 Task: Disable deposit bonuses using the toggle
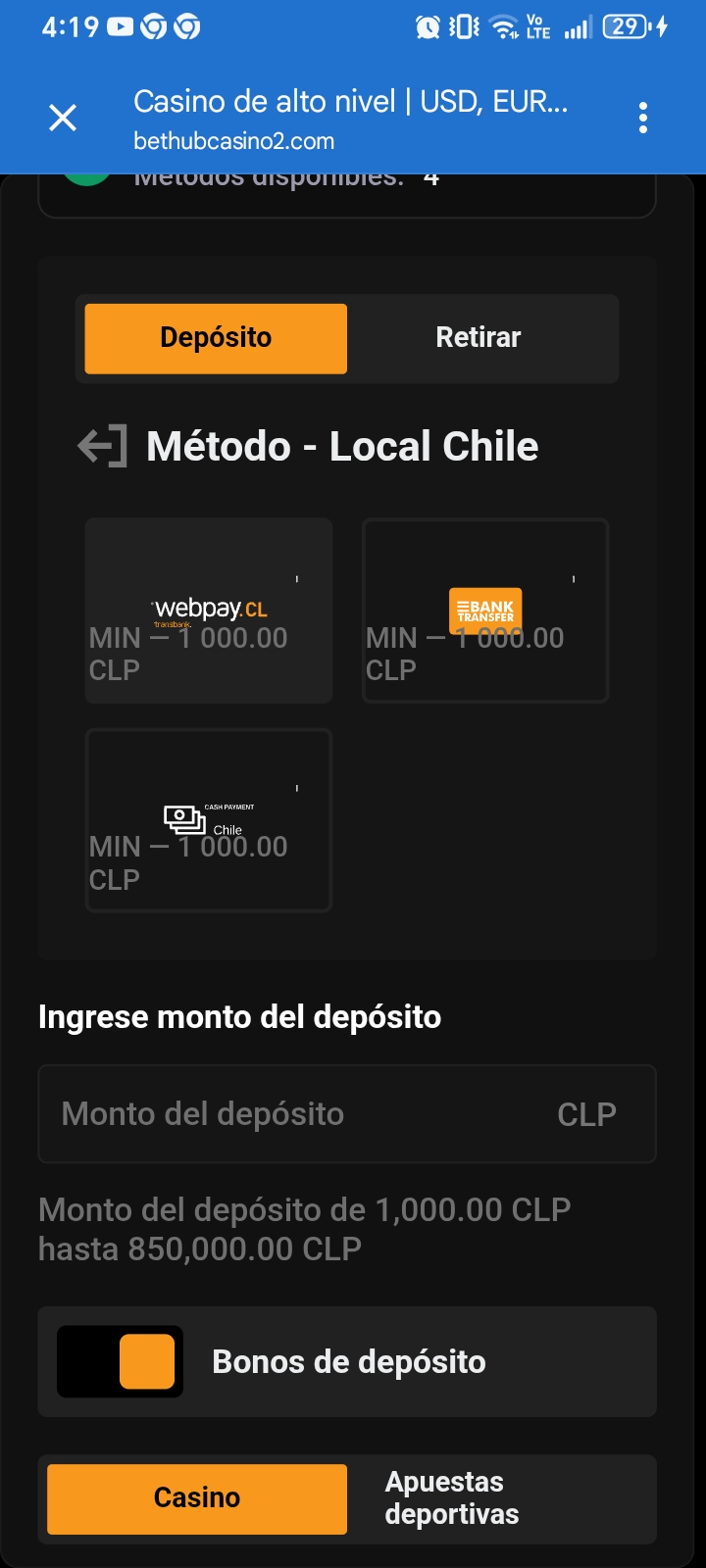point(118,1360)
